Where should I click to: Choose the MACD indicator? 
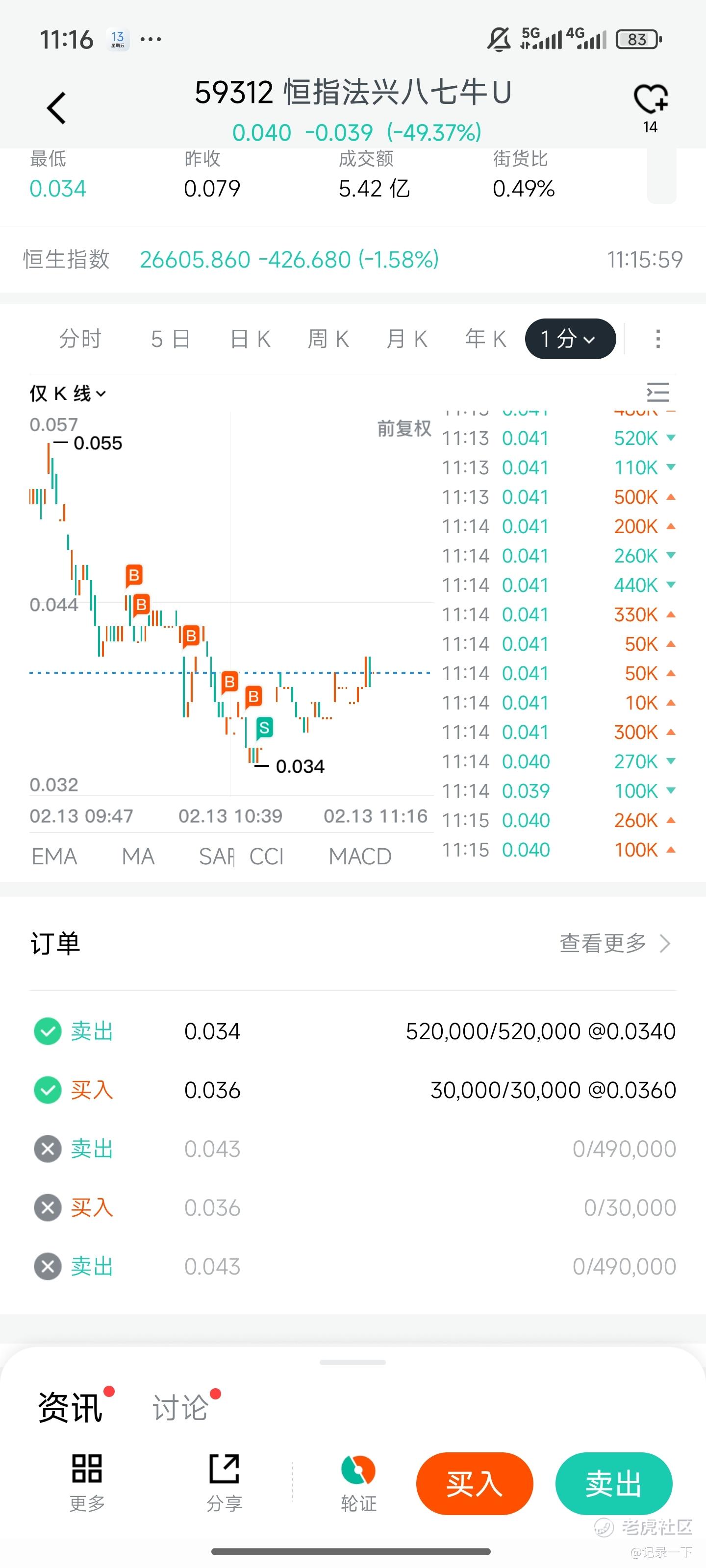coord(360,857)
